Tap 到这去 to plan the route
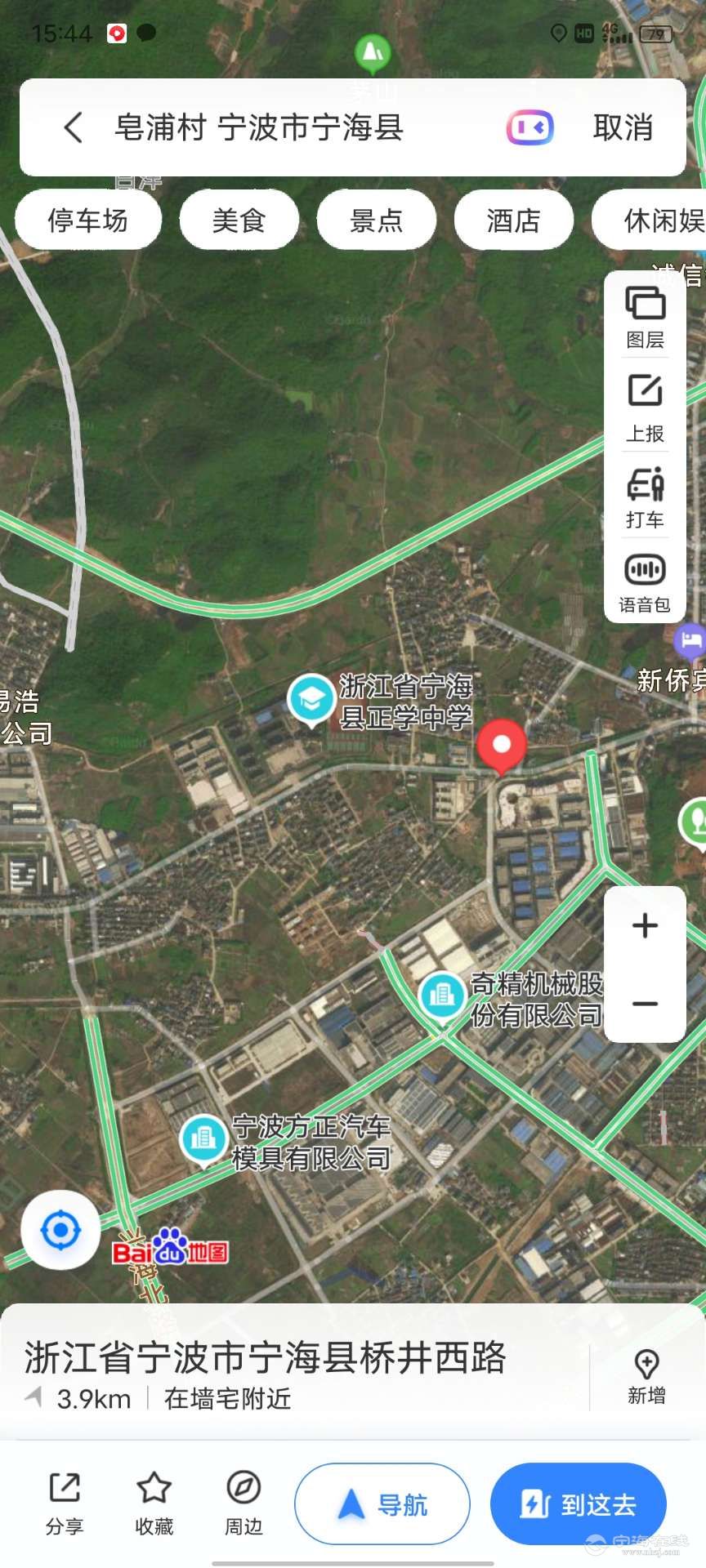706x1568 pixels. click(x=579, y=1503)
